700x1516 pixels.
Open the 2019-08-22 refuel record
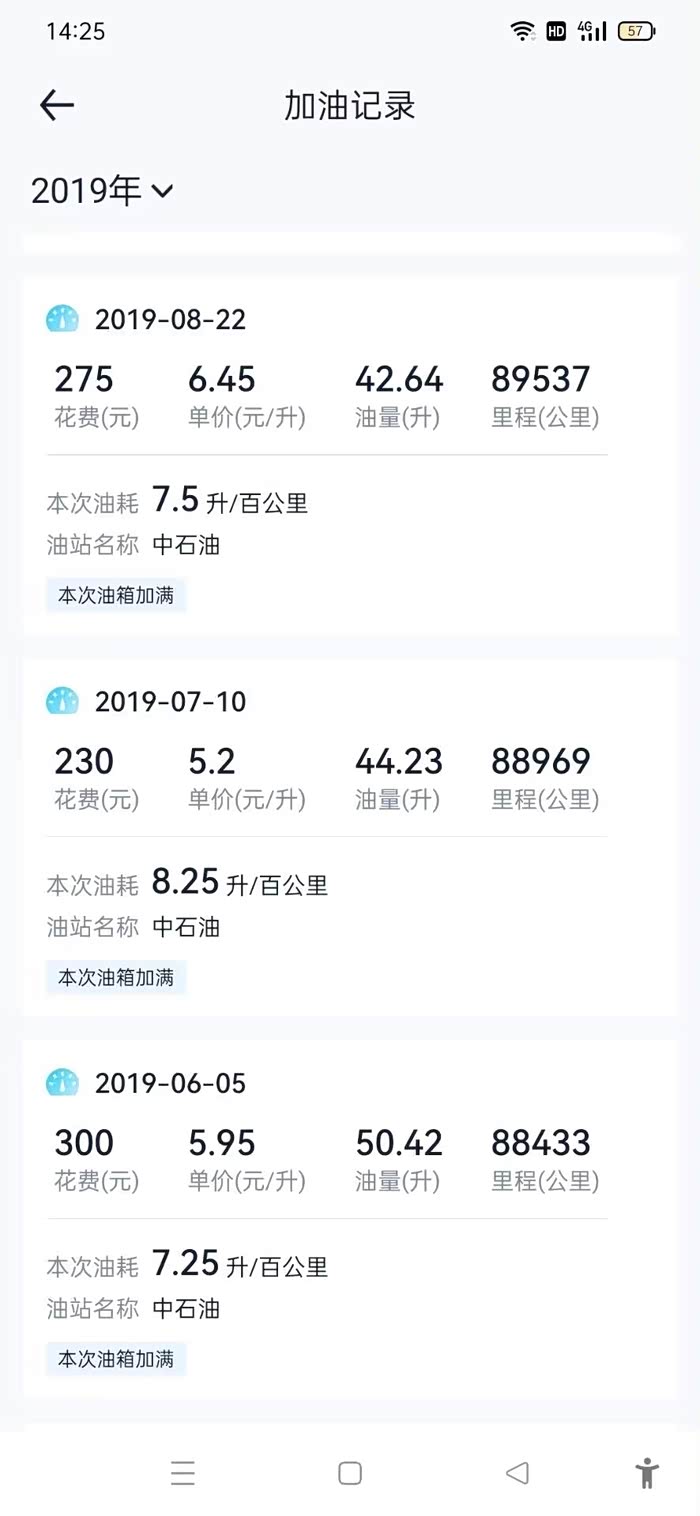coord(350,456)
